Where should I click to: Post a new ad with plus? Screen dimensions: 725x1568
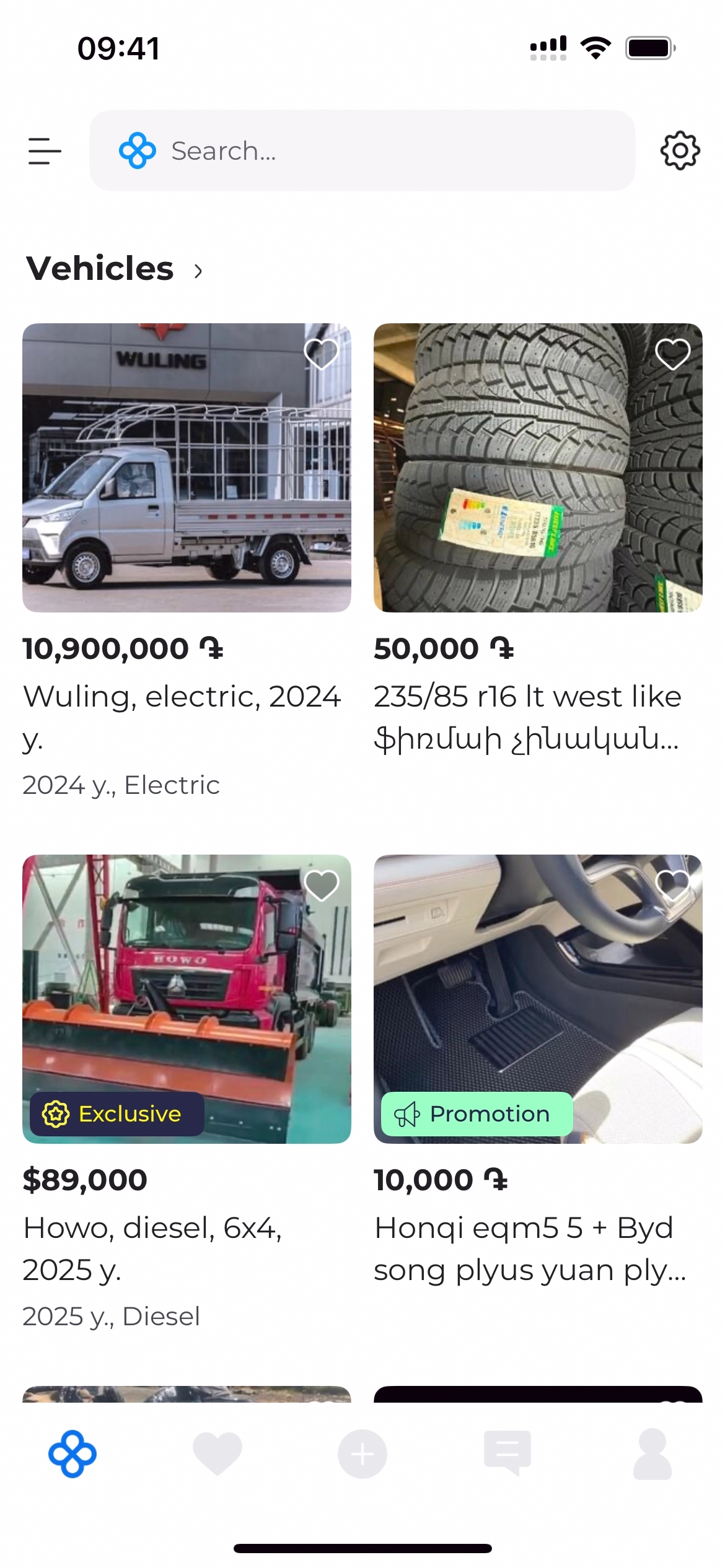point(362,1453)
